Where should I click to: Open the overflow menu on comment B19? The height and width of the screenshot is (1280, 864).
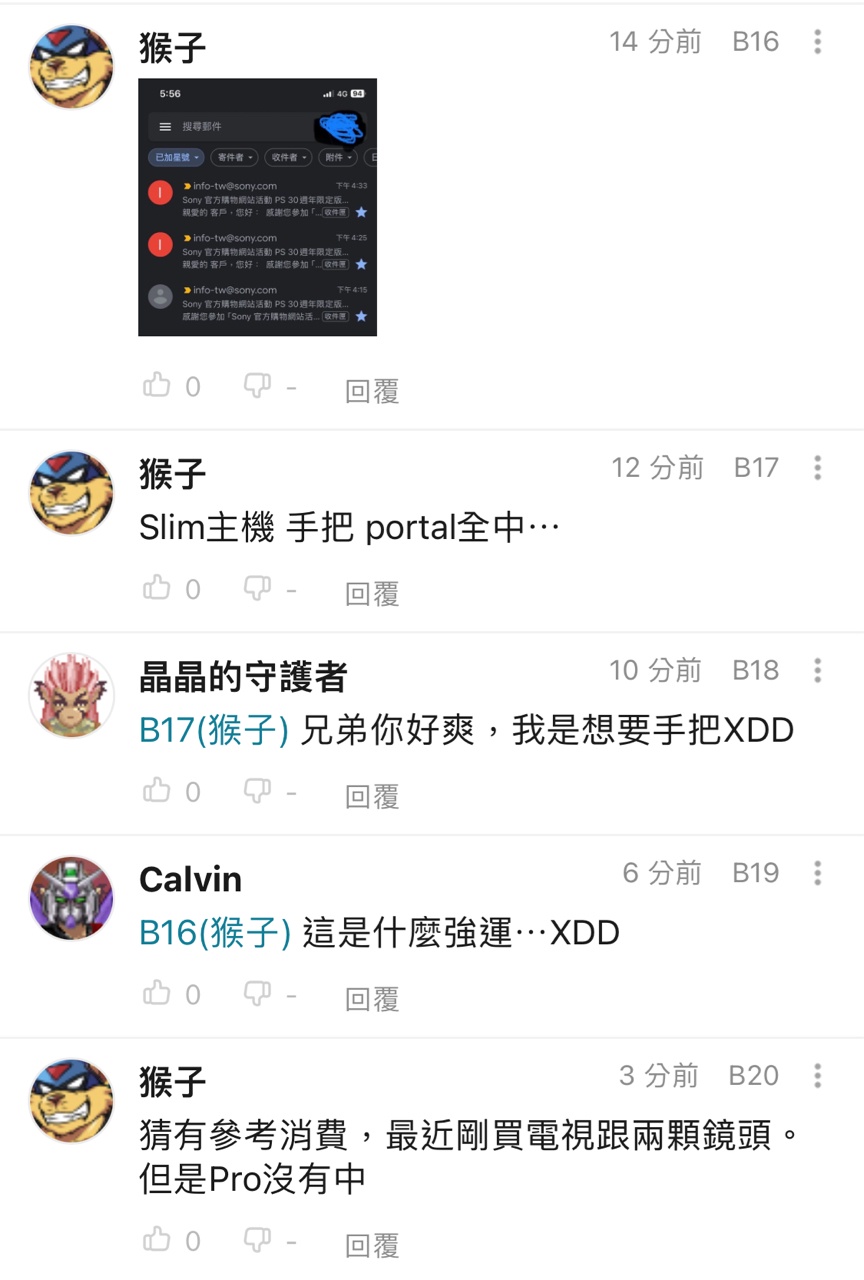tap(818, 873)
